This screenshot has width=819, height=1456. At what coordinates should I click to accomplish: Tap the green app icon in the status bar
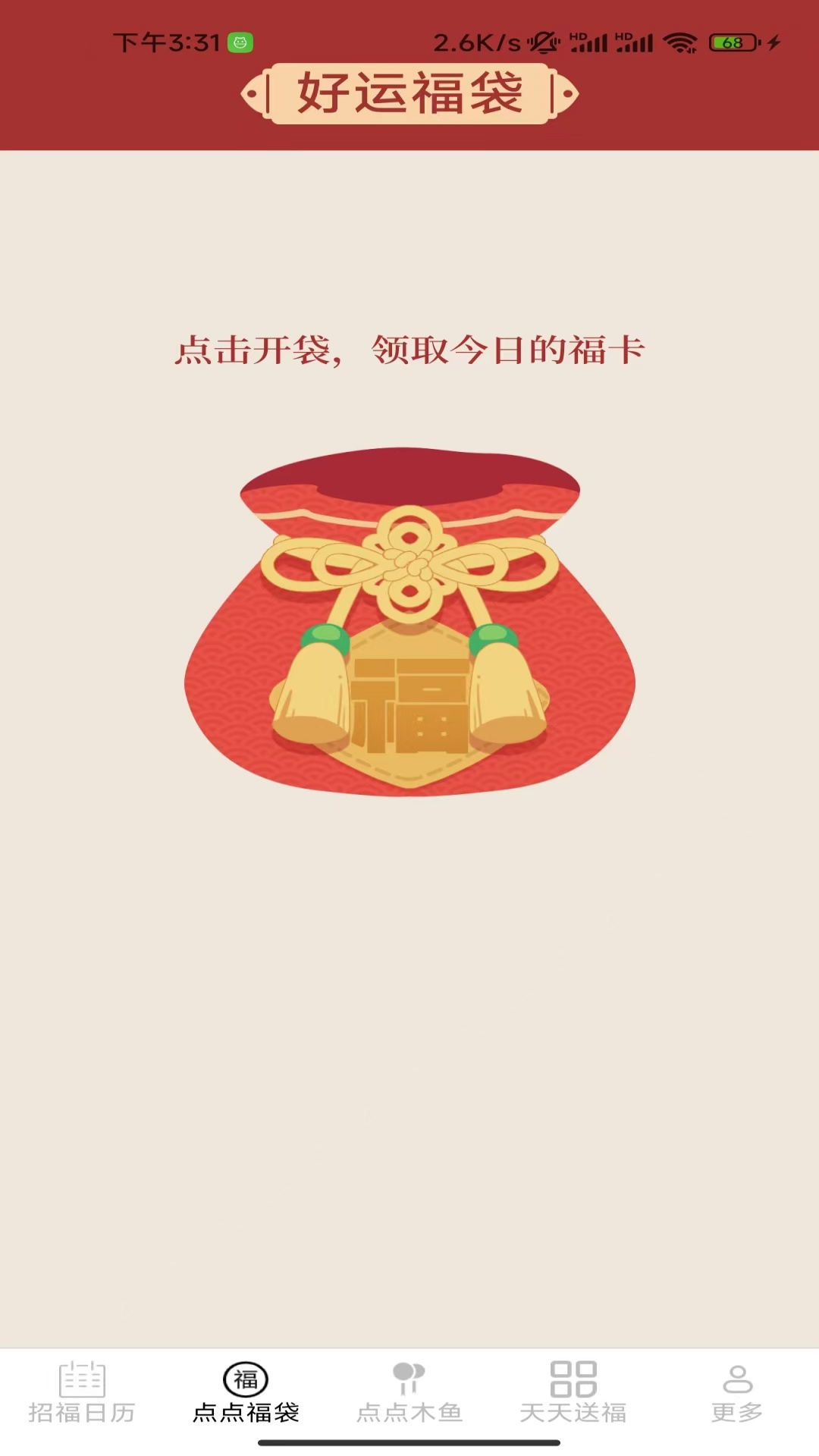241,42
